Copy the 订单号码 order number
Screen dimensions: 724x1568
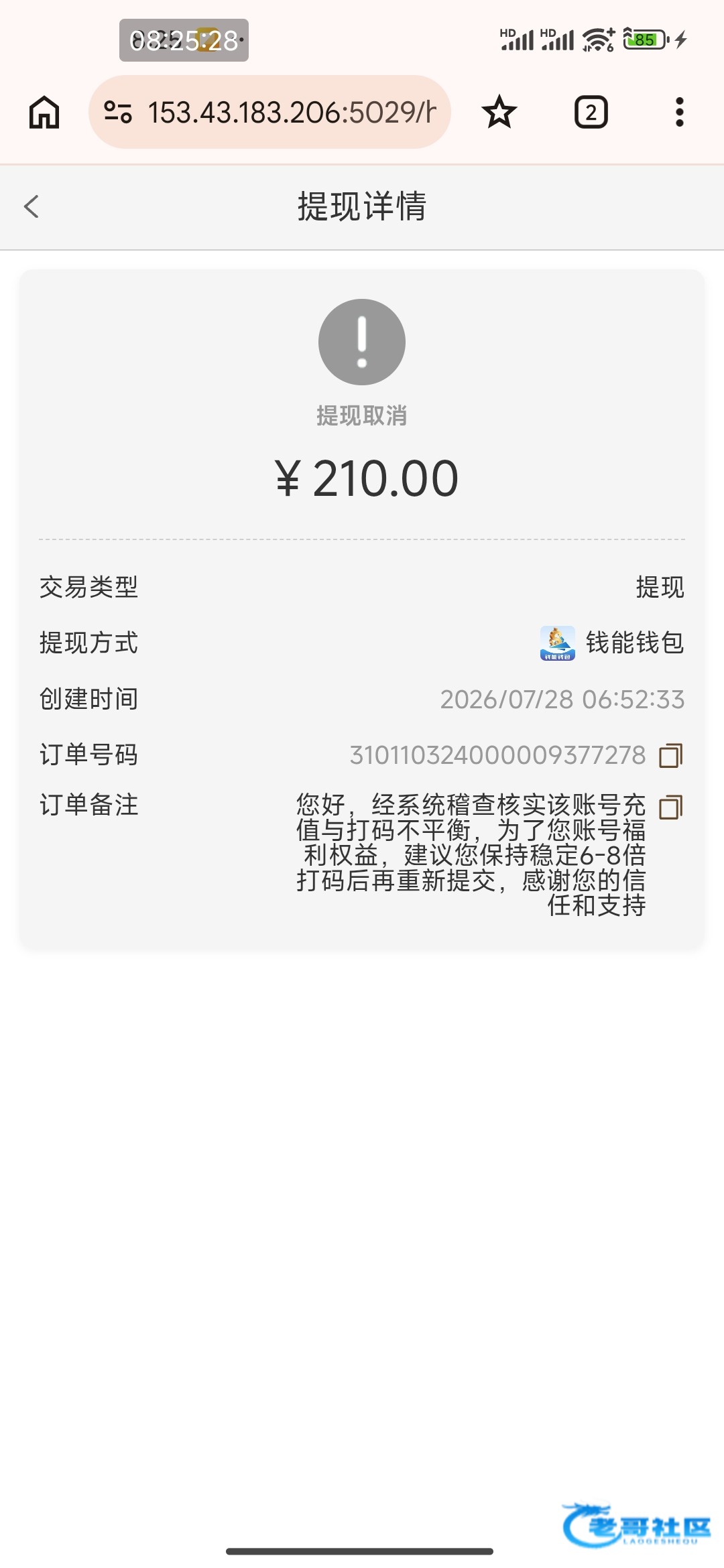671,756
